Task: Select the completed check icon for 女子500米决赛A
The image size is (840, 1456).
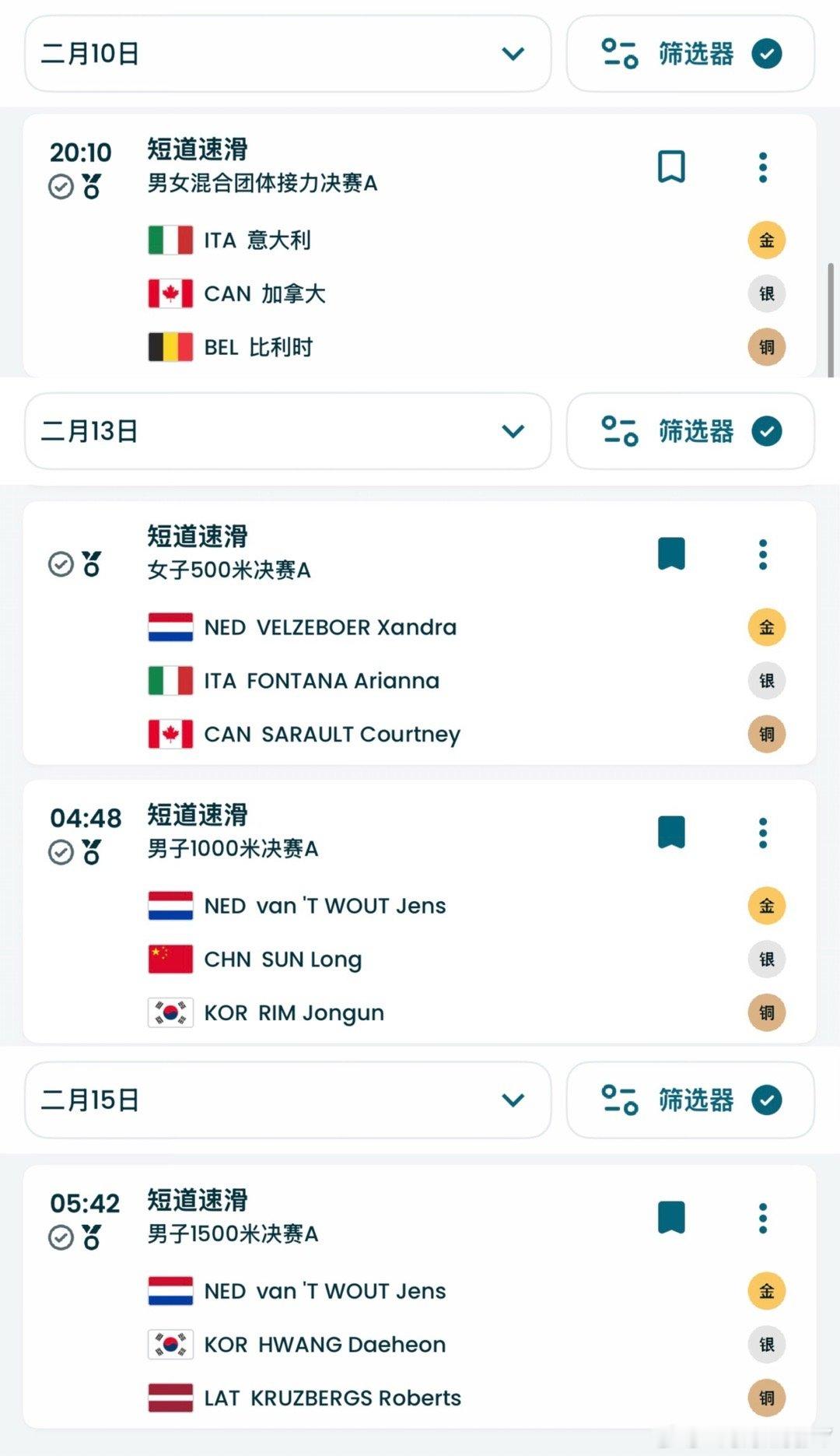Action: pos(61,566)
